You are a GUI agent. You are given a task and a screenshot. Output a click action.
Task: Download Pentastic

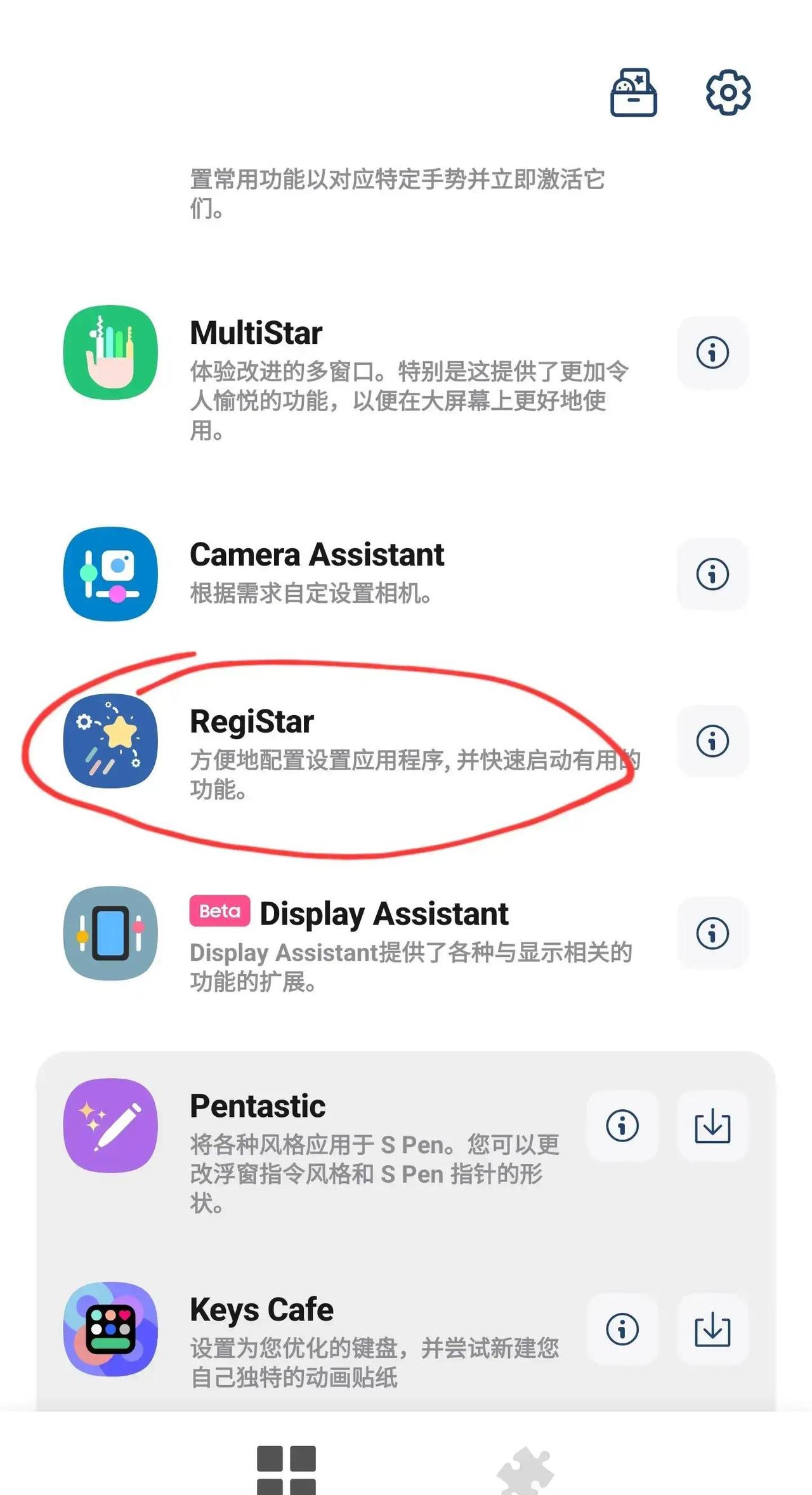pos(712,1126)
